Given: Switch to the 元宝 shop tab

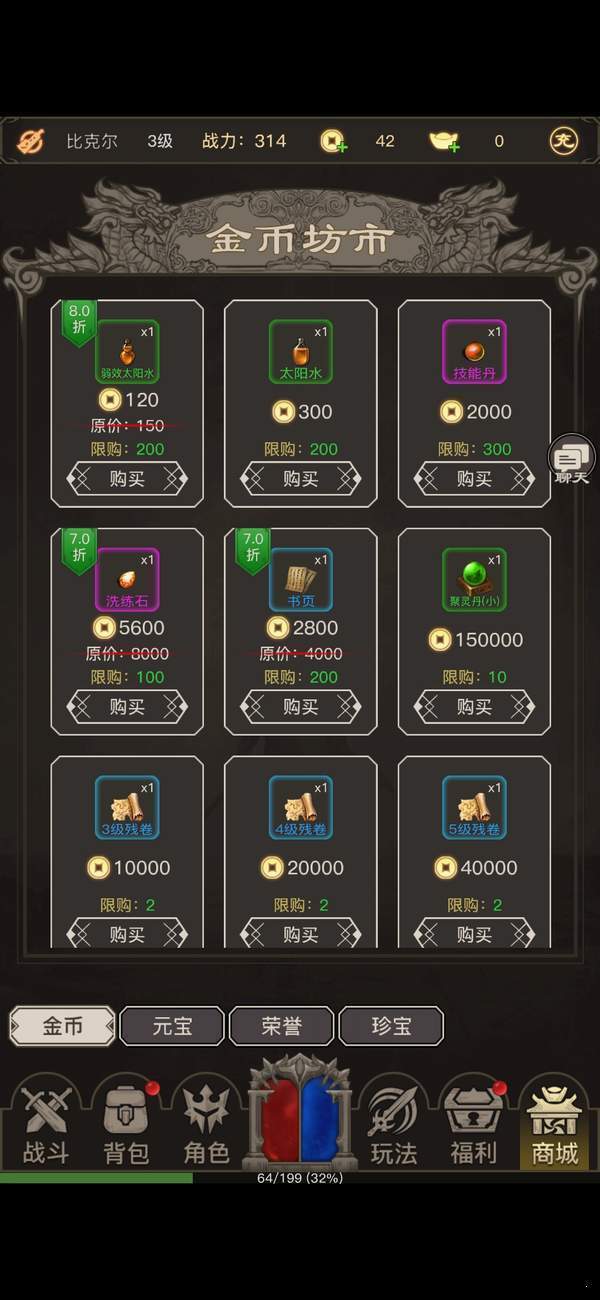Looking at the screenshot, I should tap(172, 1026).
